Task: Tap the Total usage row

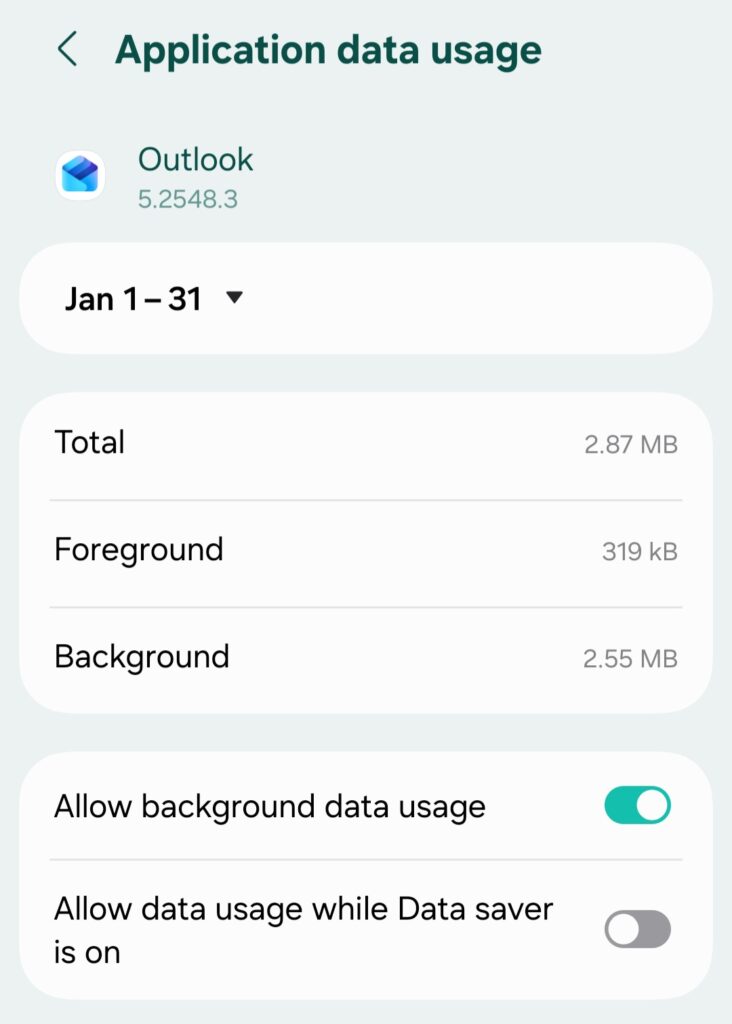Action: (366, 443)
